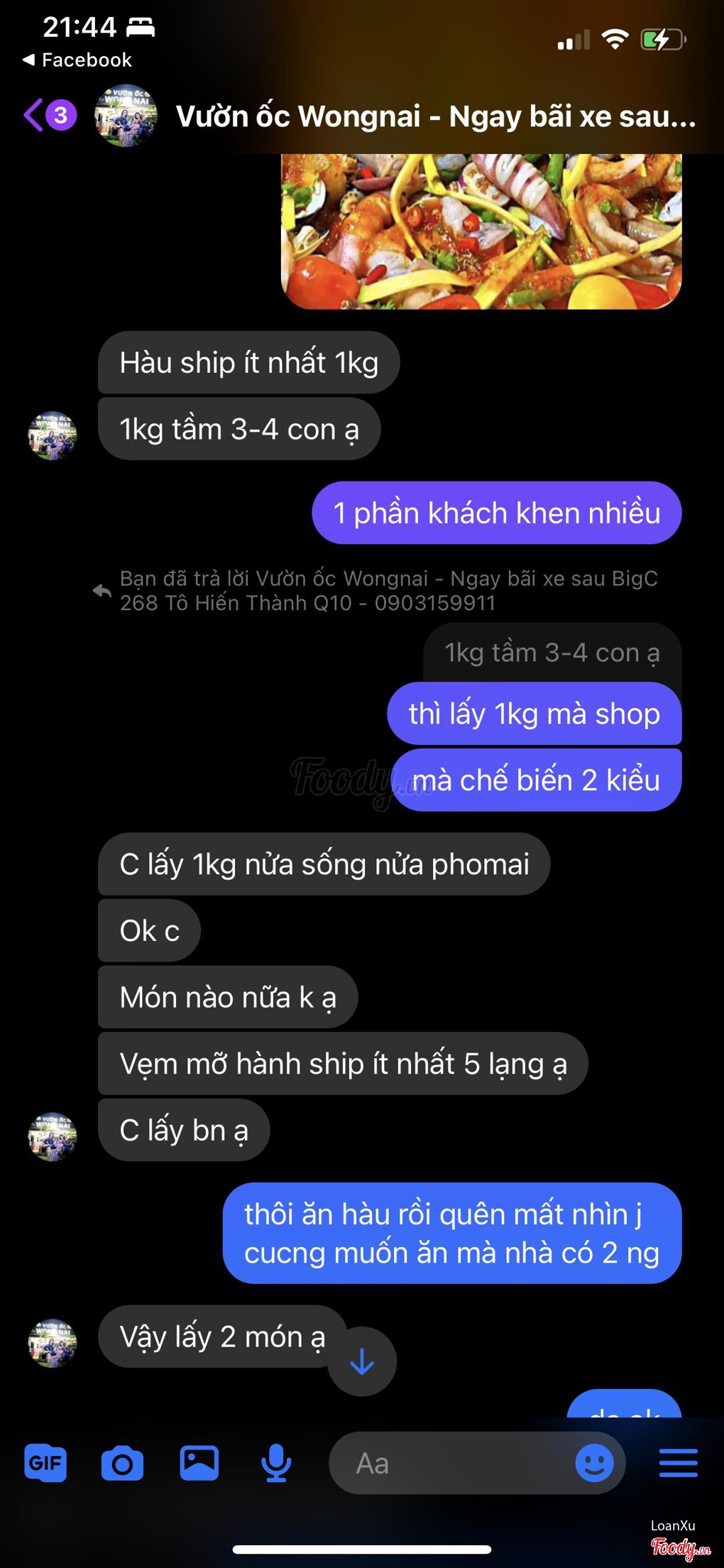Open the three-line menu beside message box
Screen dimensions: 724x1568
678,1463
